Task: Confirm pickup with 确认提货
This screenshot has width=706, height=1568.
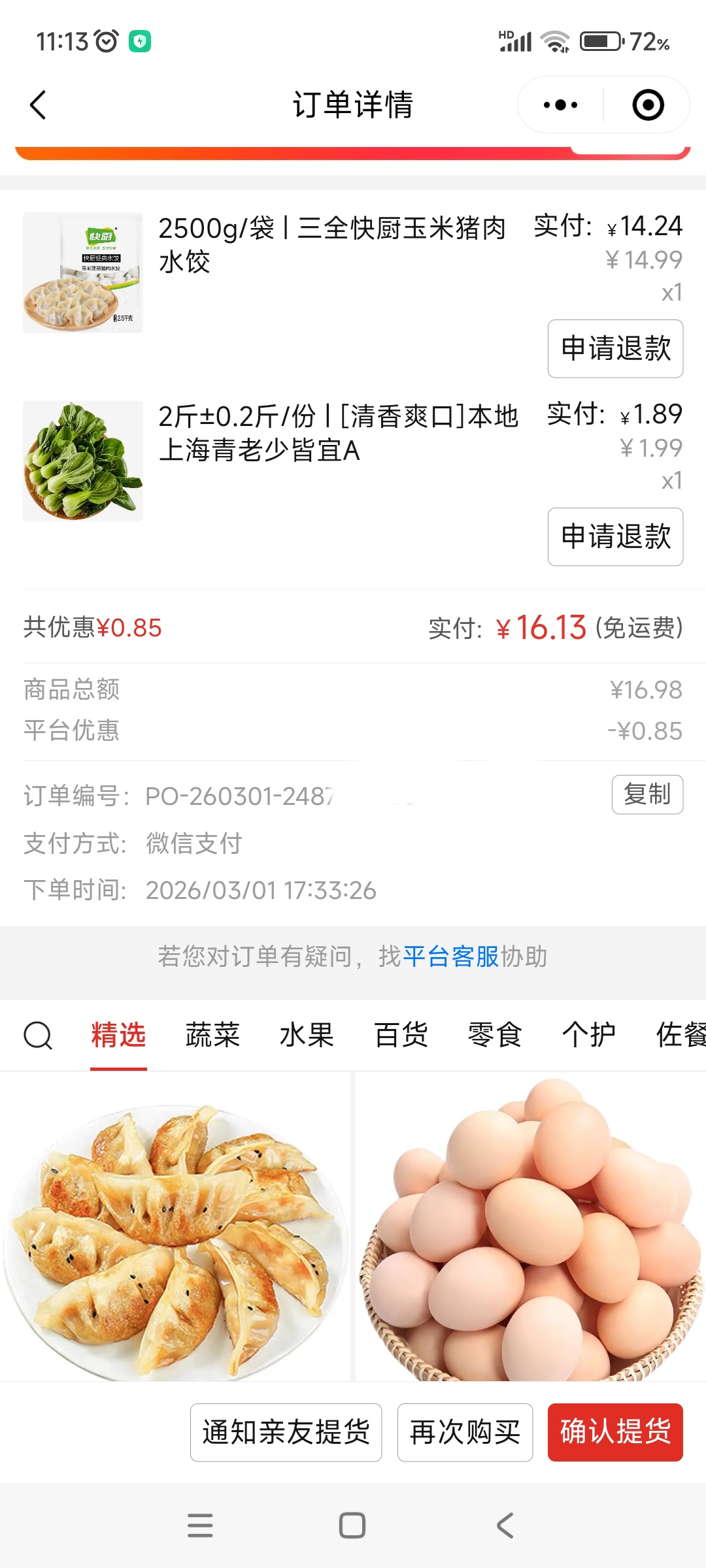Action: click(615, 1432)
